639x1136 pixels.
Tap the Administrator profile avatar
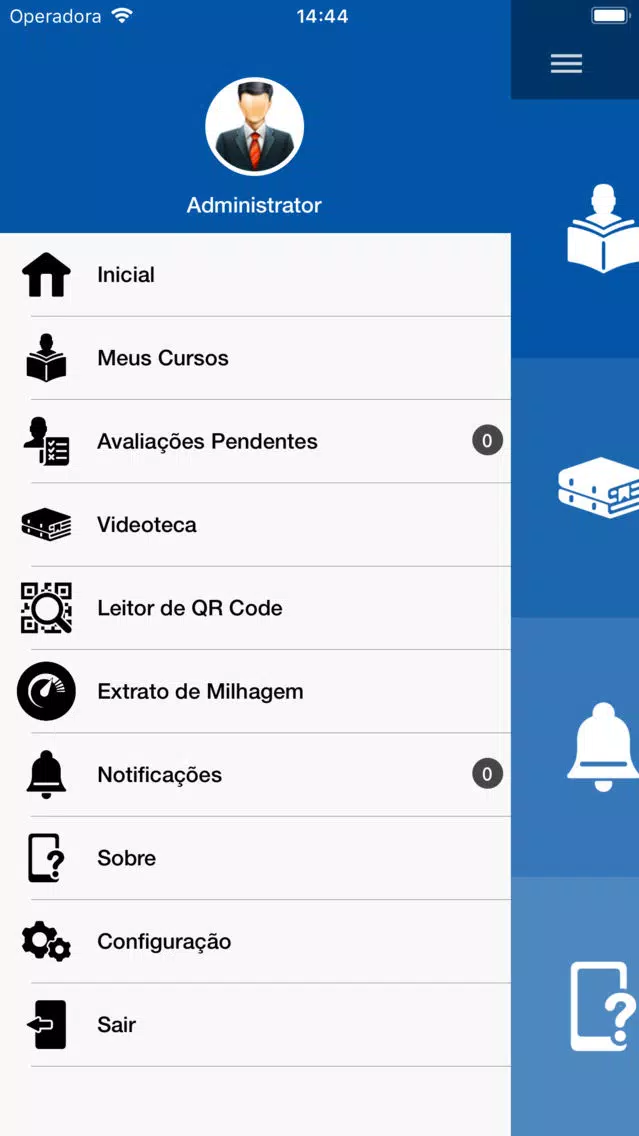pyautogui.click(x=254, y=126)
